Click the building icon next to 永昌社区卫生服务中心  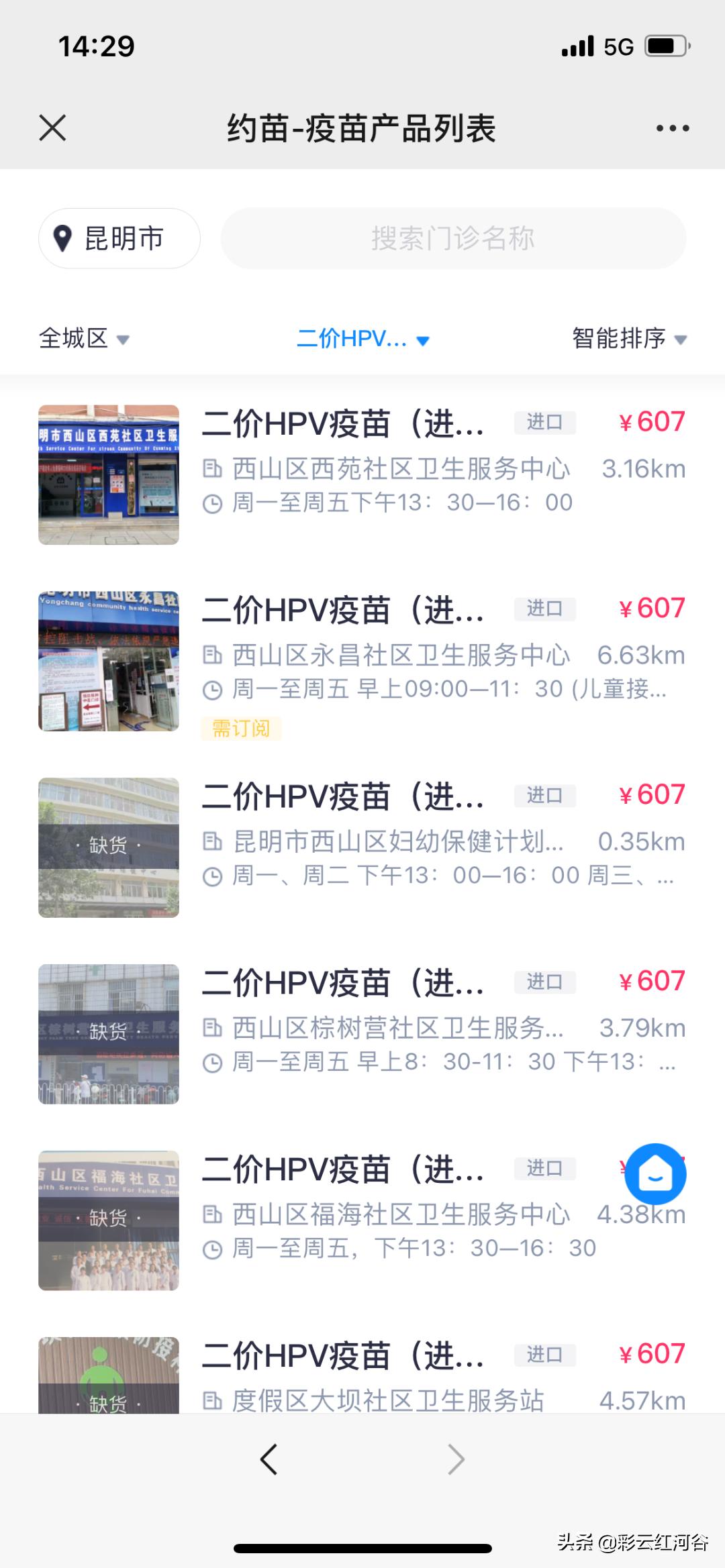tap(212, 656)
